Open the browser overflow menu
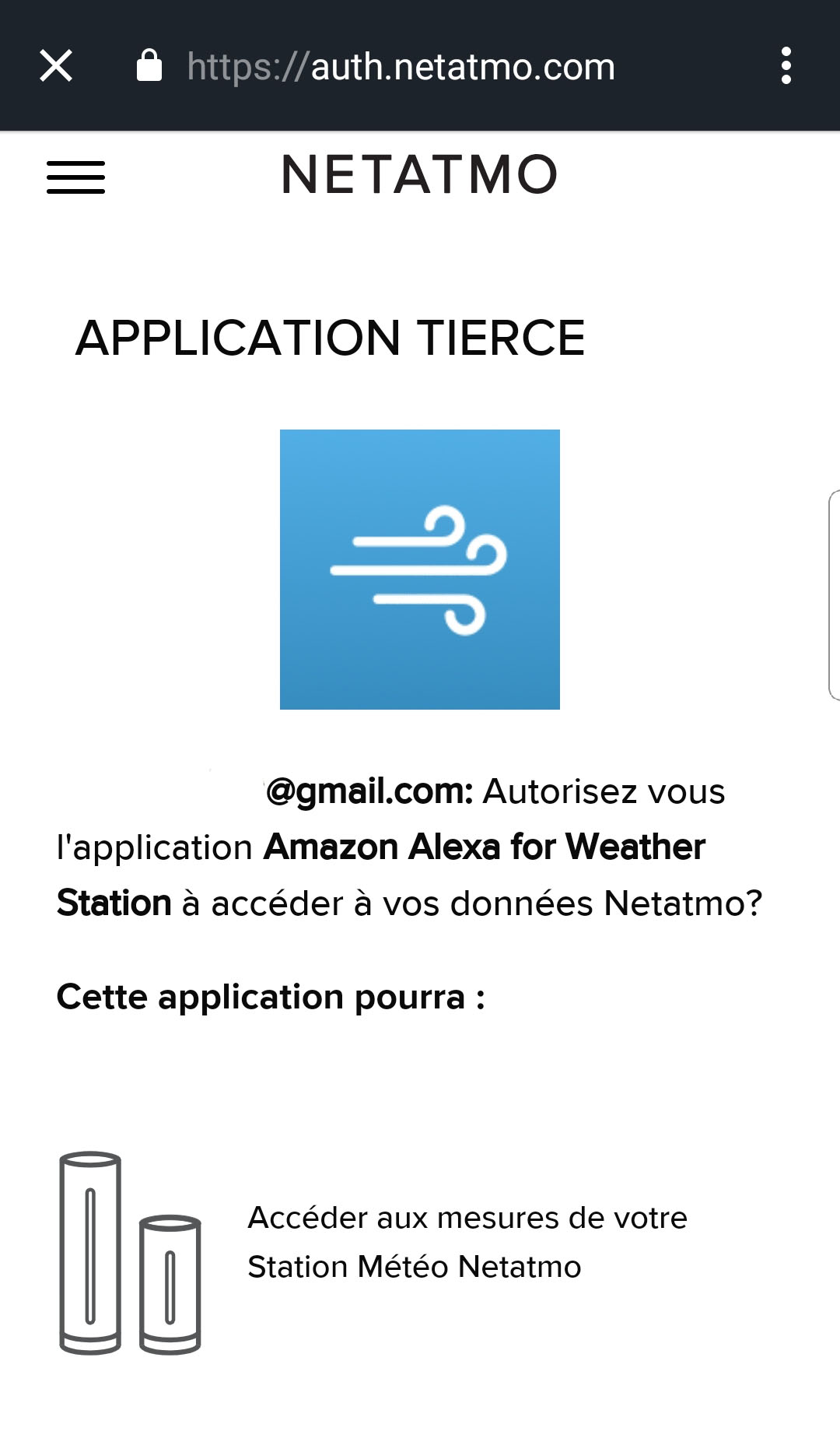Screen dimensions: 840x1438 coord(786,65)
